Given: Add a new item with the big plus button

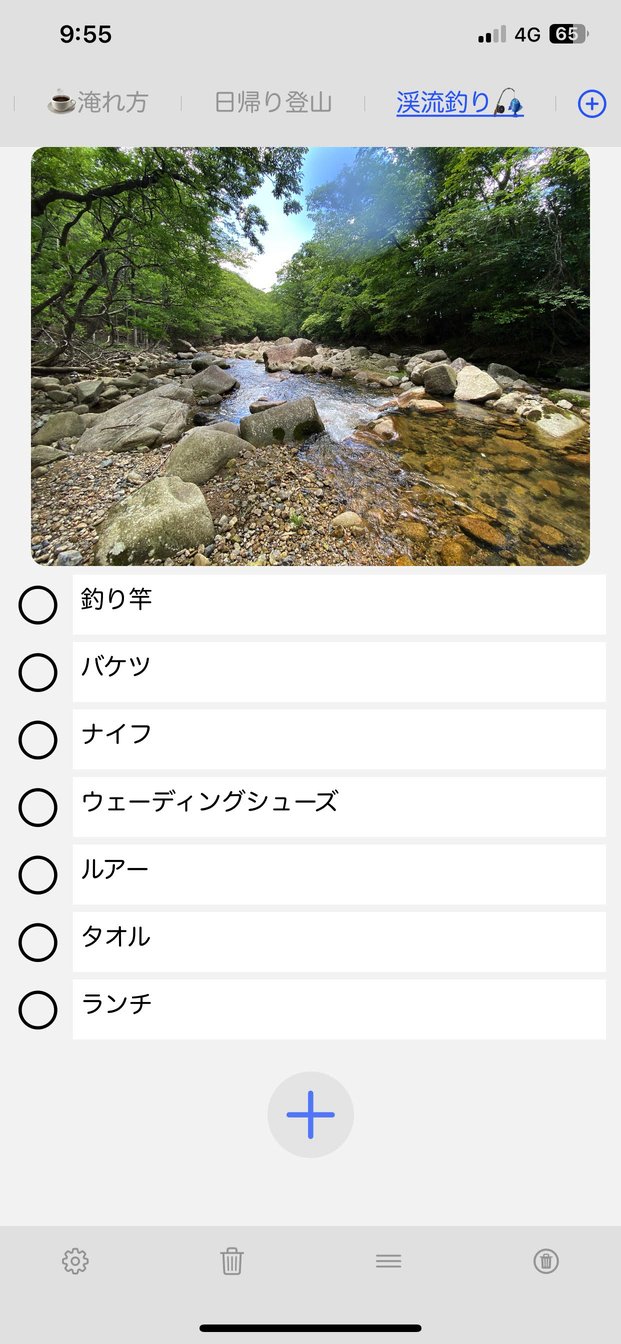Looking at the screenshot, I should pos(310,1115).
